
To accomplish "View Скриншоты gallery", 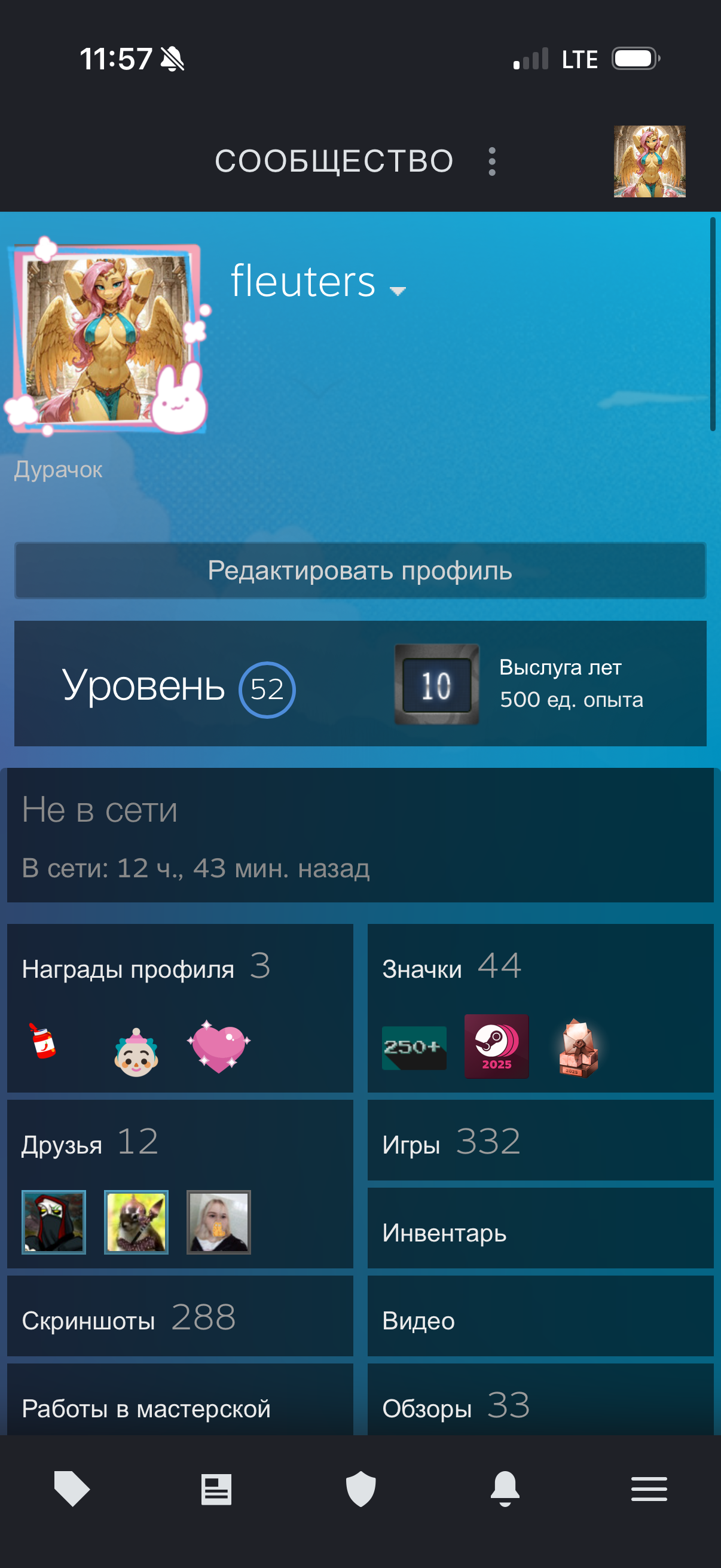I will tap(128, 1320).
